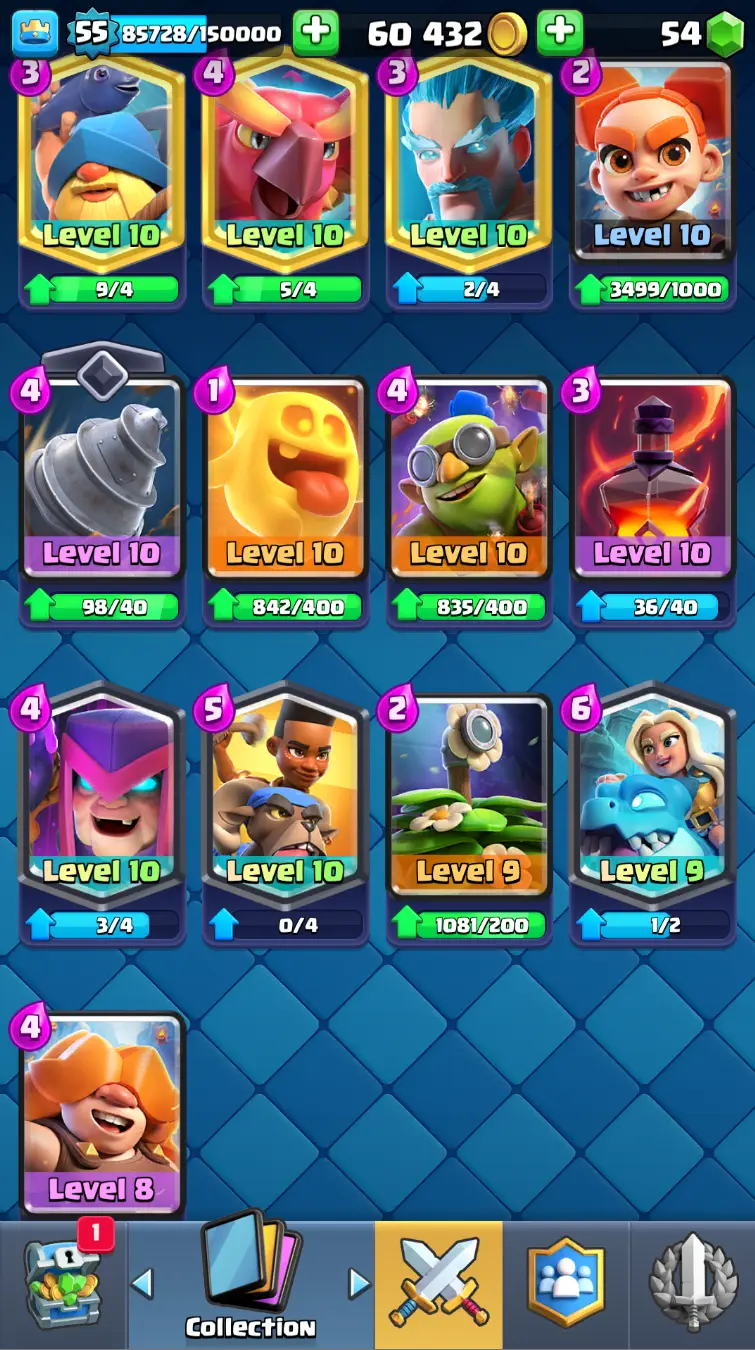This screenshot has width=755, height=1350.
Task: Go to the Battle crossed swords tab
Action: [439, 1285]
